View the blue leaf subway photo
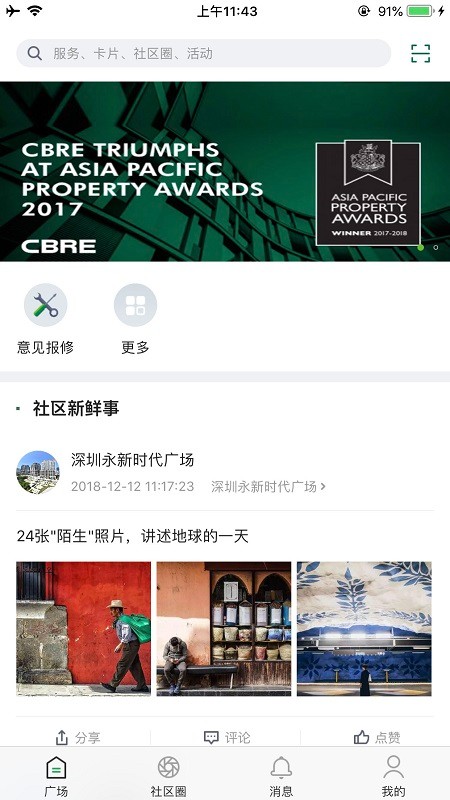 coord(364,629)
